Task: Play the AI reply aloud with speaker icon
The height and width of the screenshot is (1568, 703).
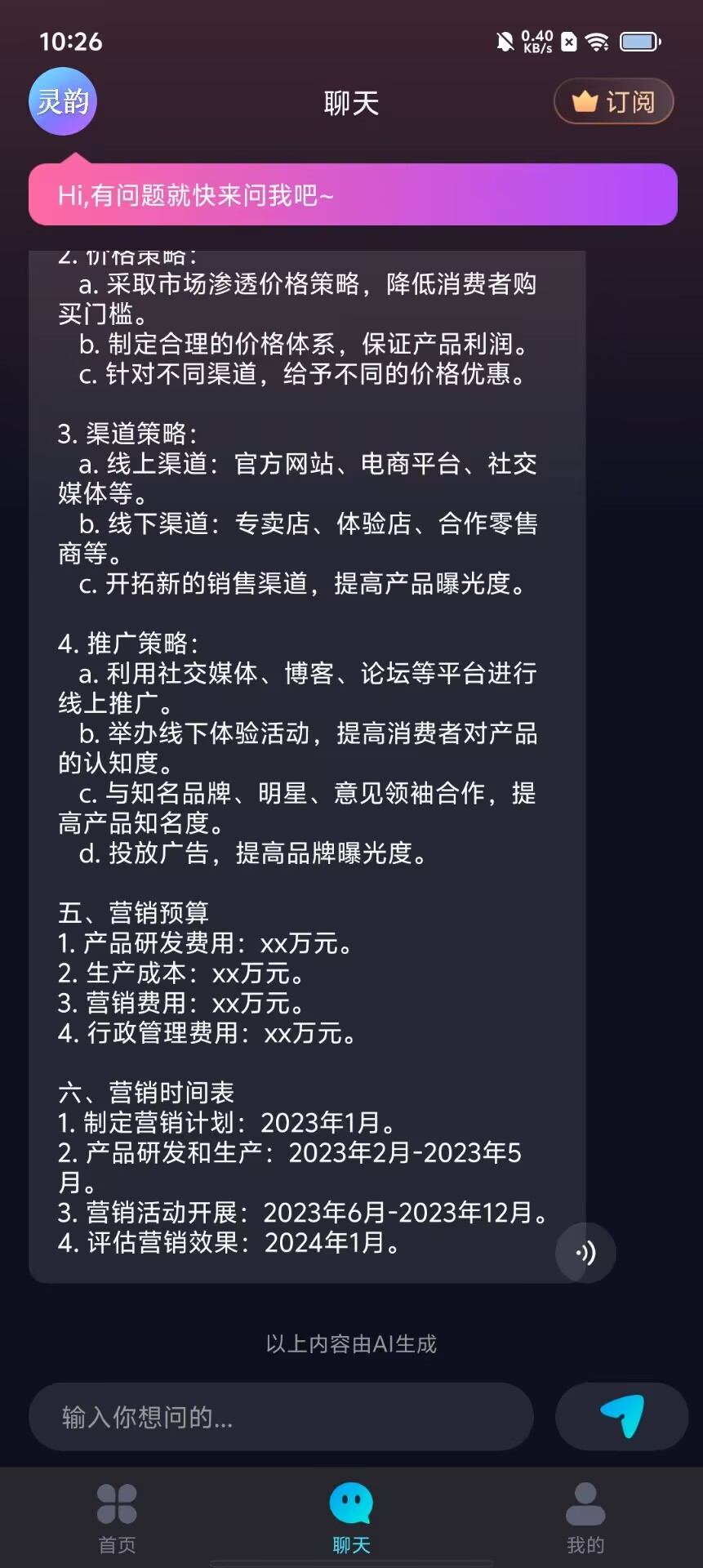Action: click(585, 1252)
